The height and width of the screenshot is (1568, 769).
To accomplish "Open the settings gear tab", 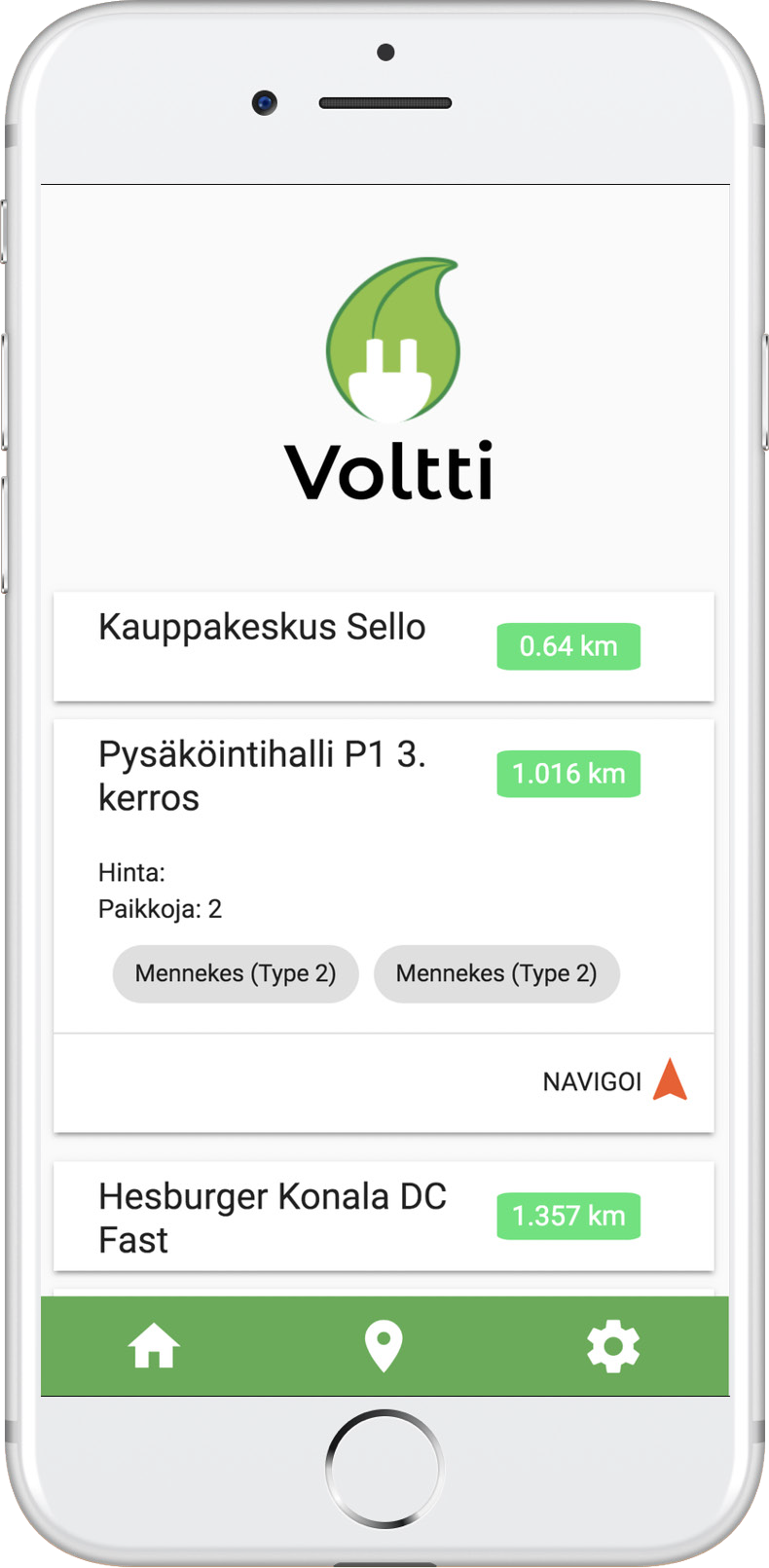I will coord(613,1347).
